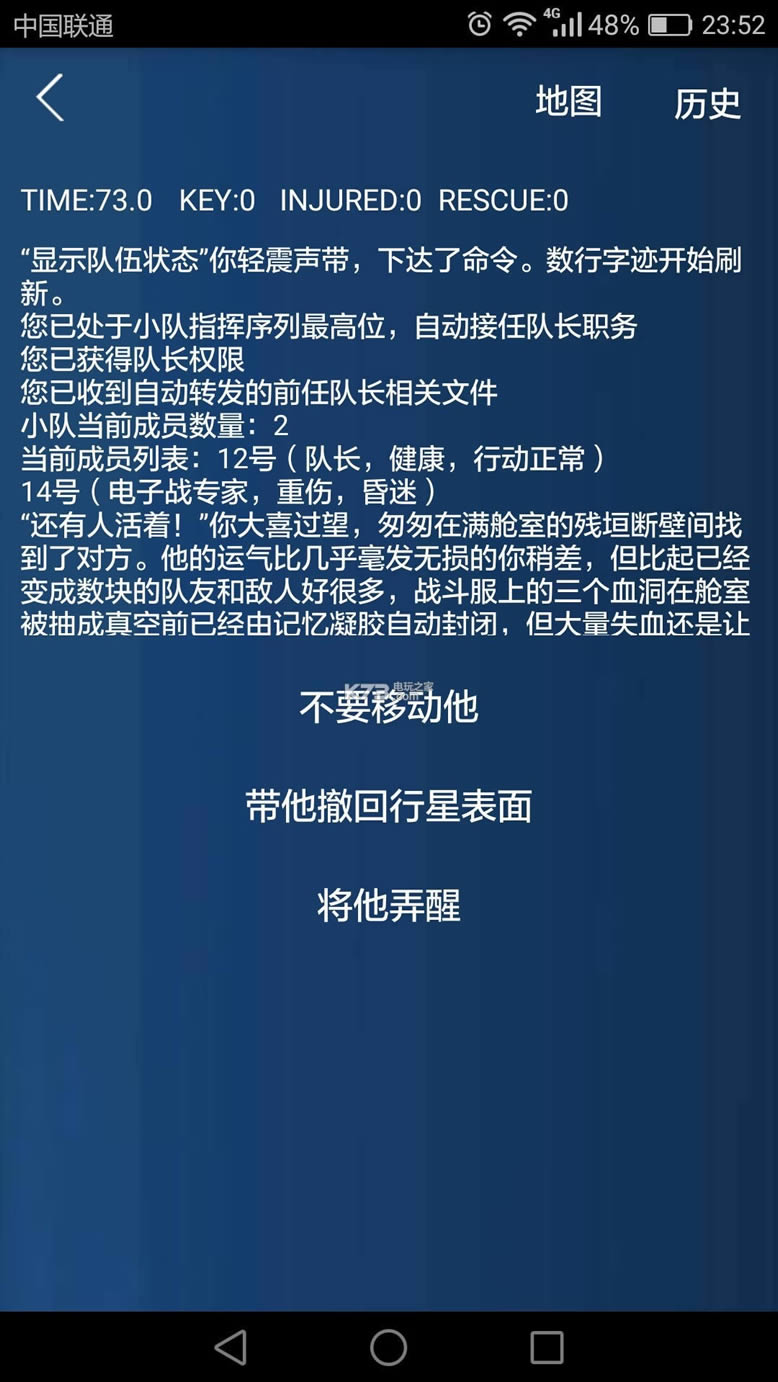This screenshot has width=778, height=1382.
Task: Tap the Android recent apps square button
Action: point(544,1347)
